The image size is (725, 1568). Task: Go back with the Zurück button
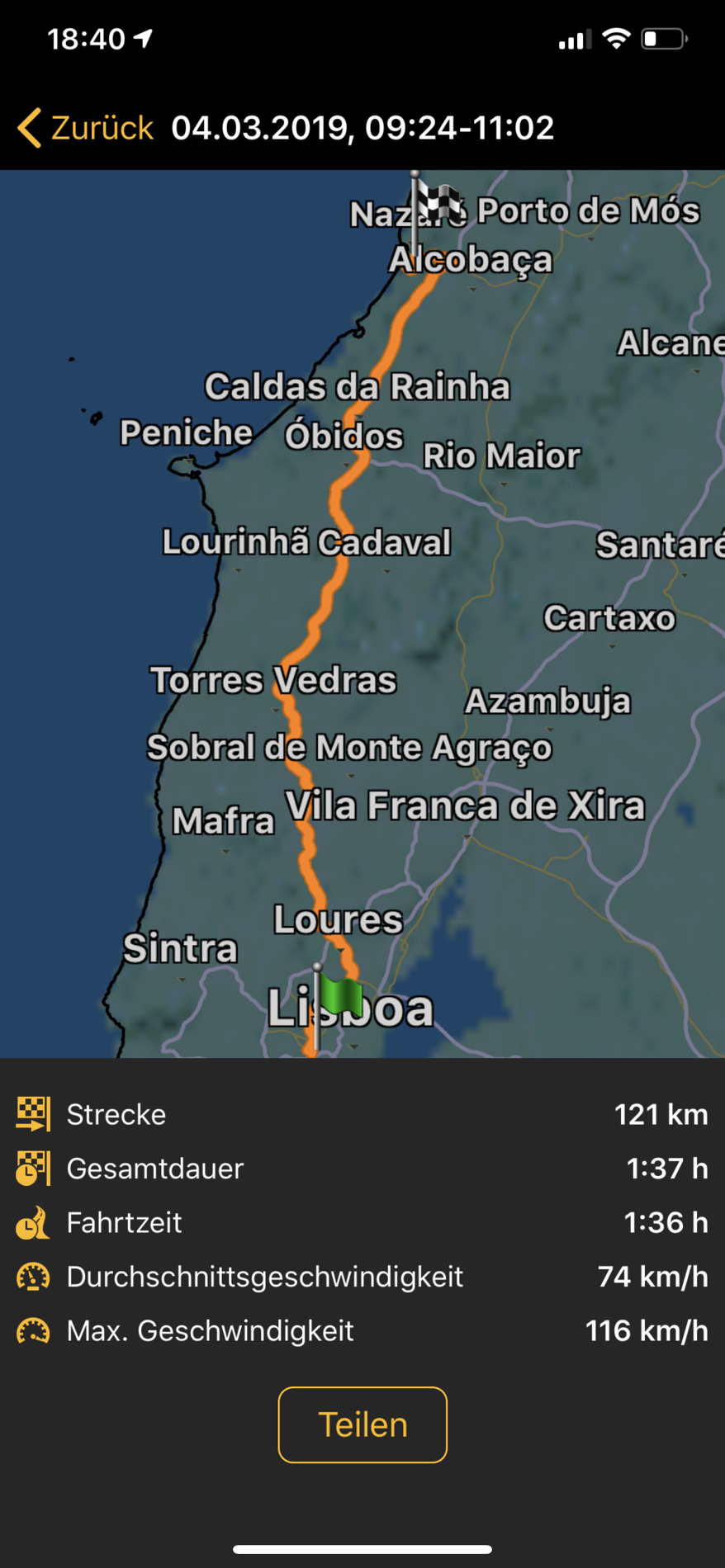[x=87, y=128]
